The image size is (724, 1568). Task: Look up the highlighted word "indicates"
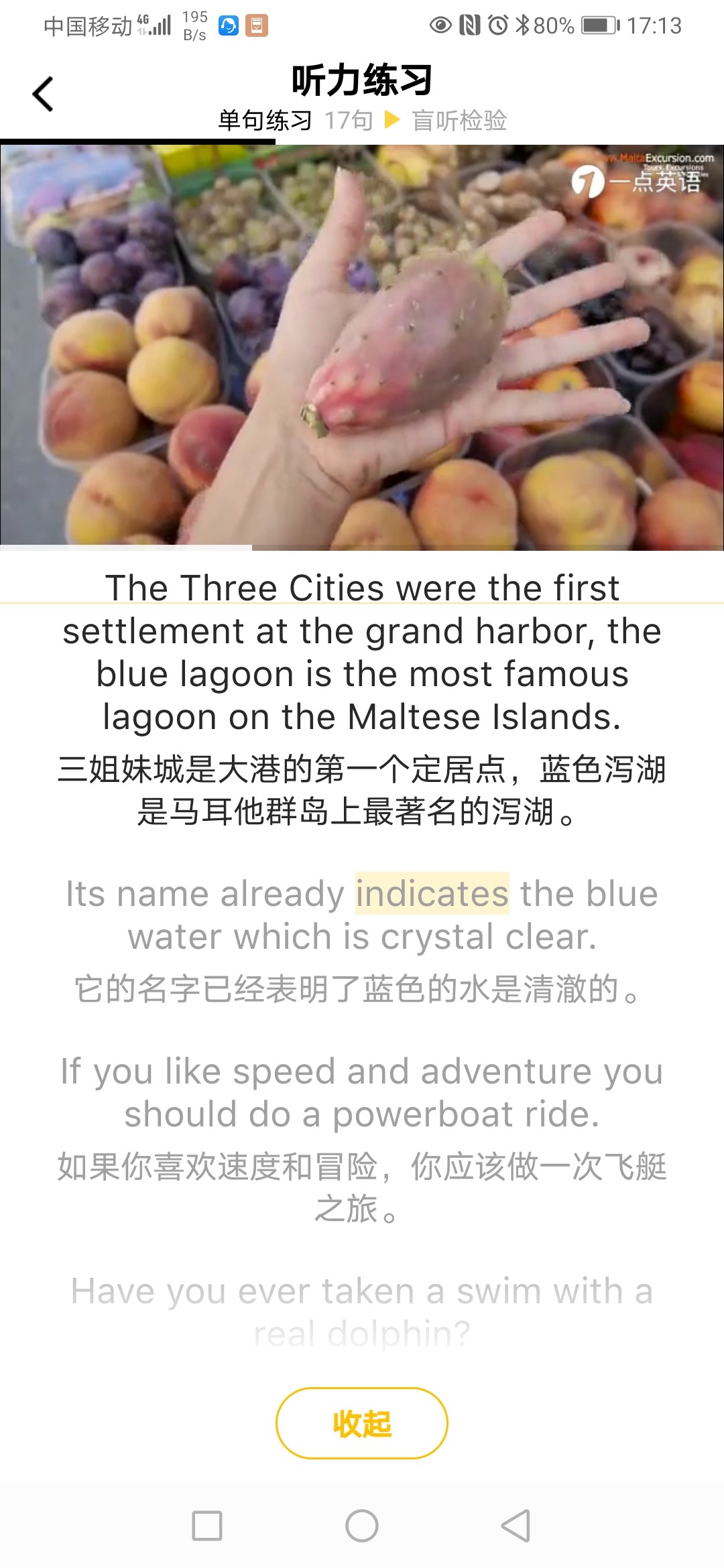(x=432, y=894)
